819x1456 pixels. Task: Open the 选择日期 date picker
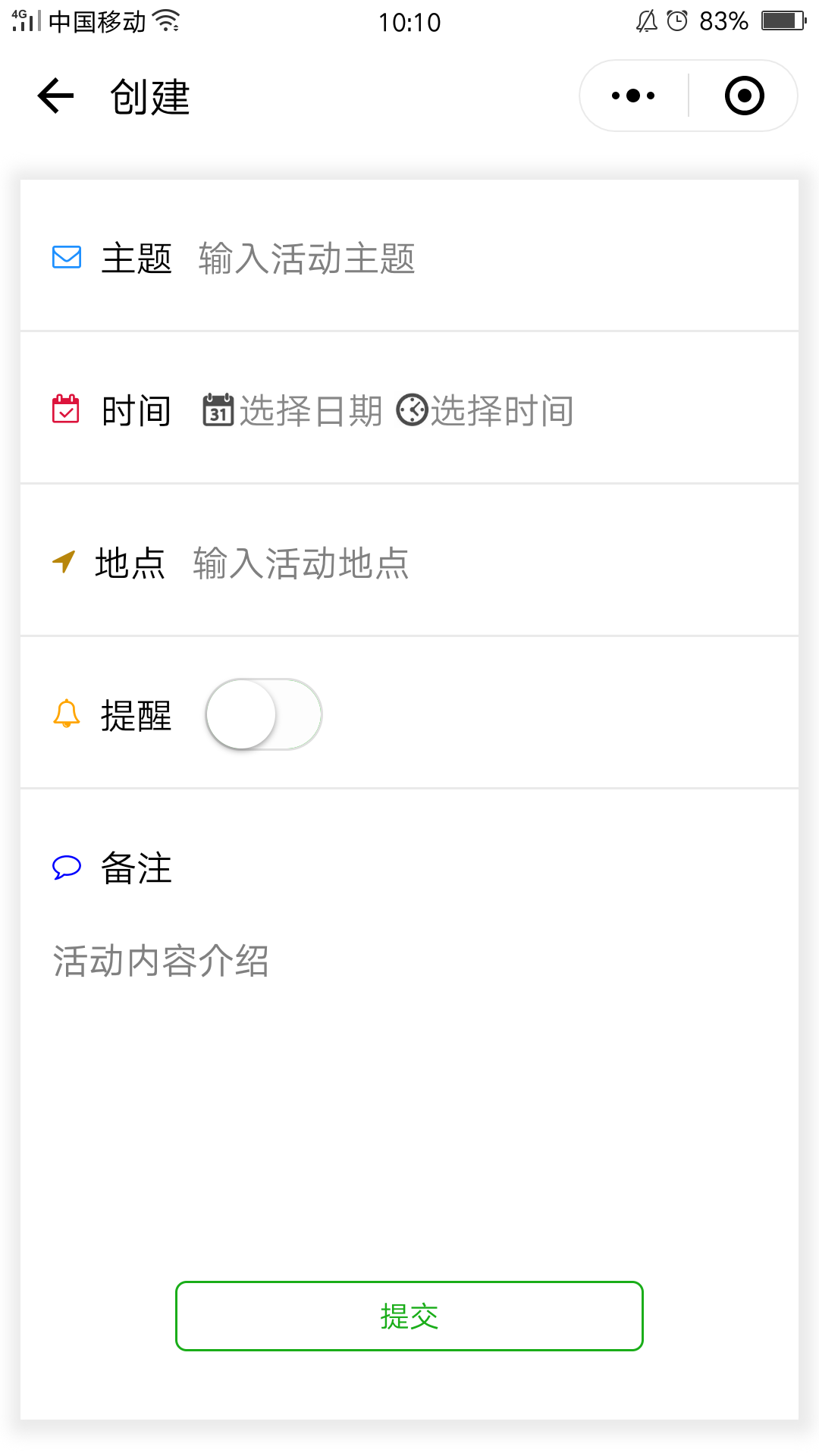point(293,411)
